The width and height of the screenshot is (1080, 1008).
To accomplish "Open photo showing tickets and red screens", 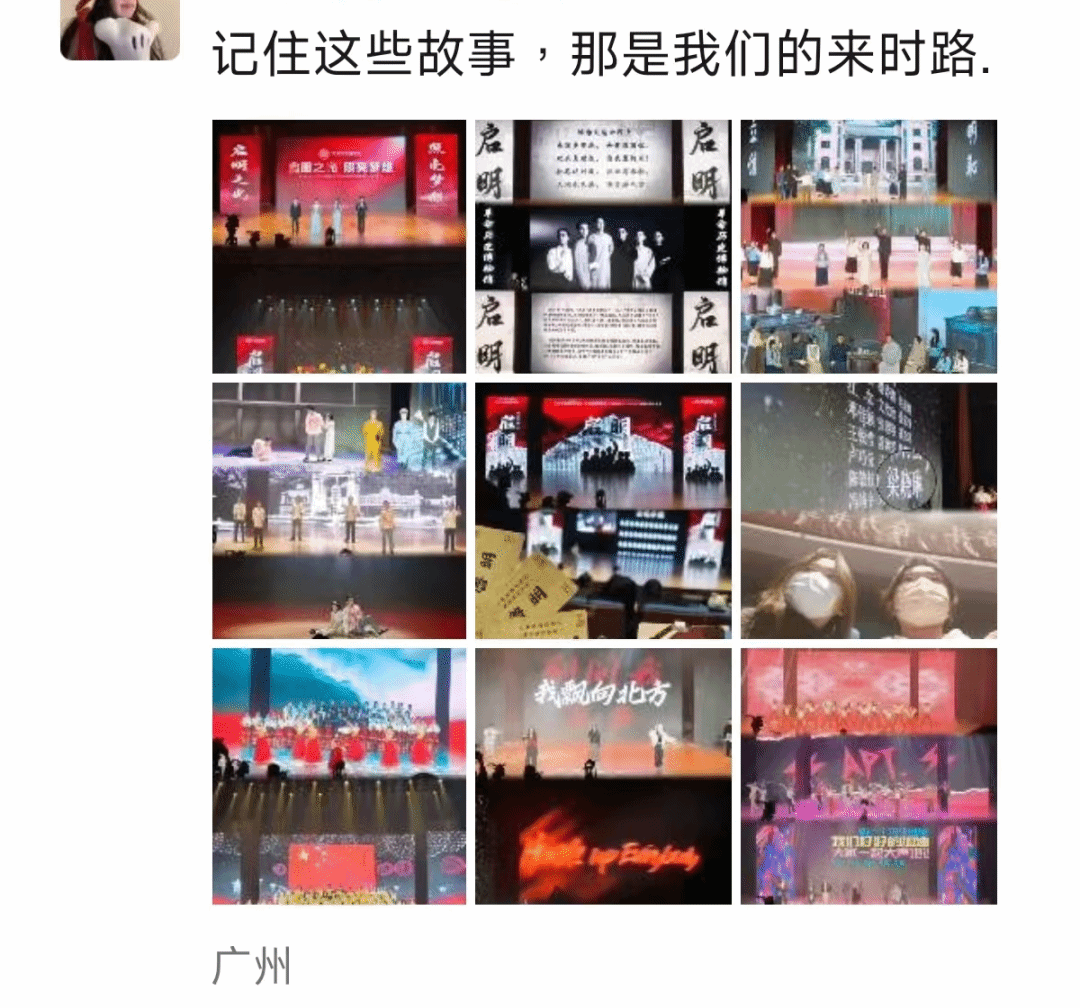I will (x=603, y=510).
